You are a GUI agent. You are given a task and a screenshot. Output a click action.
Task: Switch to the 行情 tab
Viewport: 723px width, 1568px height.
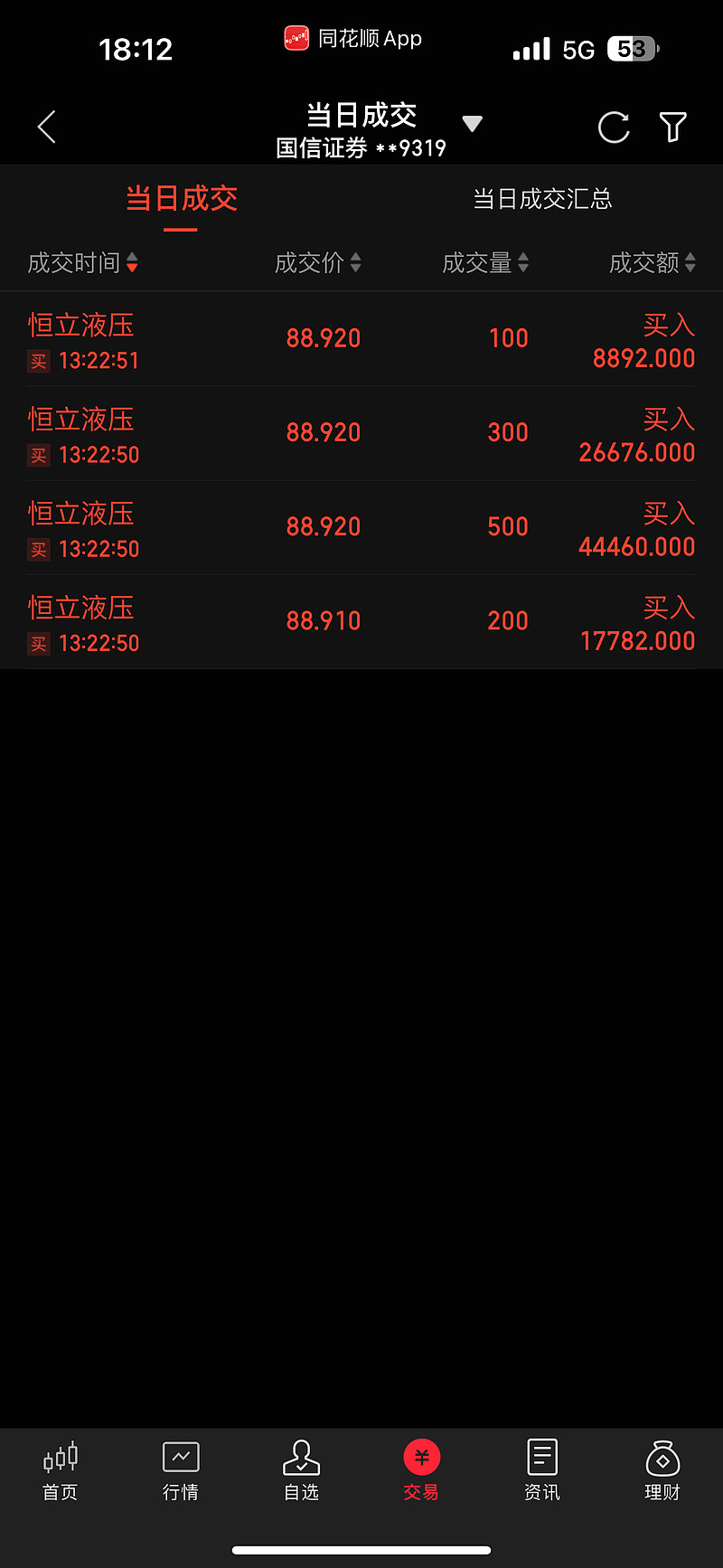(x=181, y=1471)
